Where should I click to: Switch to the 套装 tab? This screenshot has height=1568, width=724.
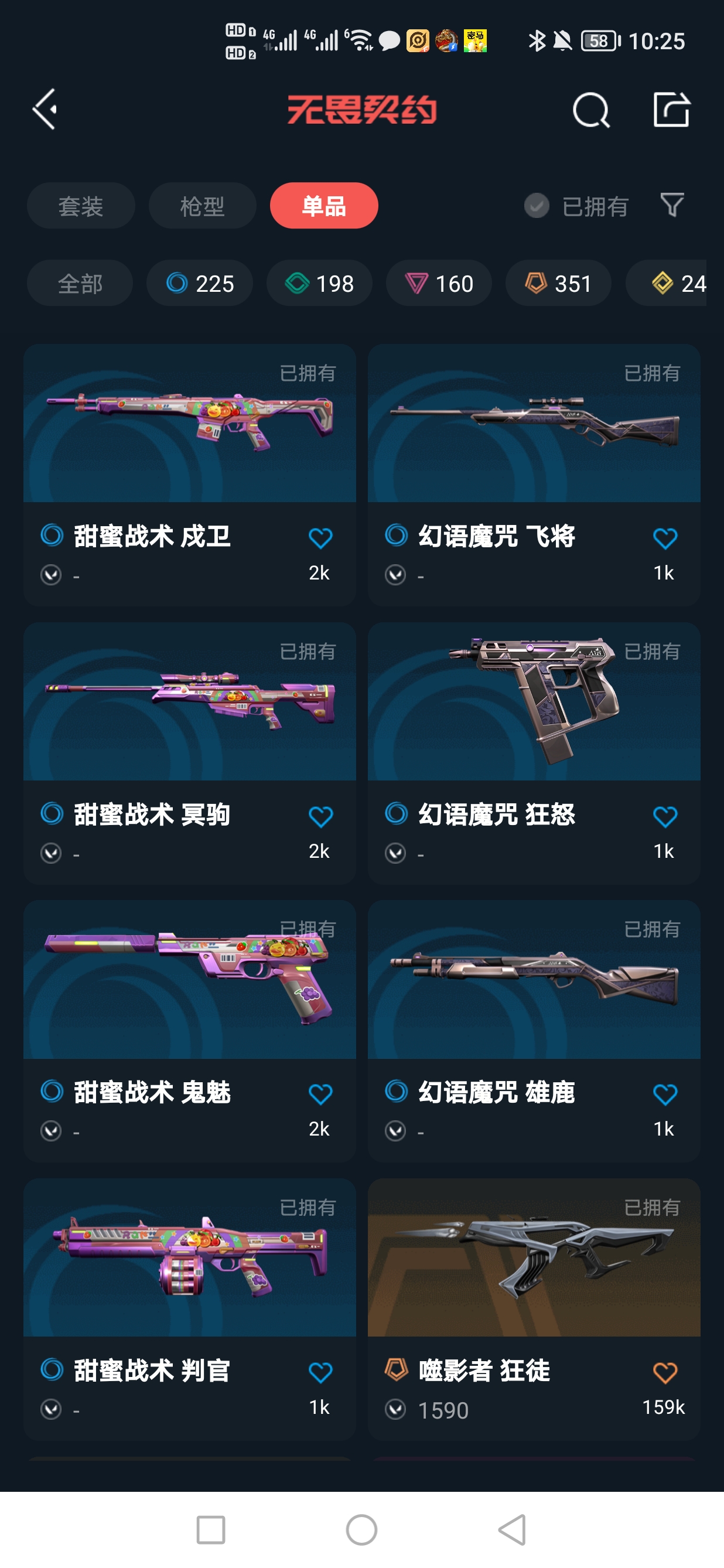click(80, 206)
